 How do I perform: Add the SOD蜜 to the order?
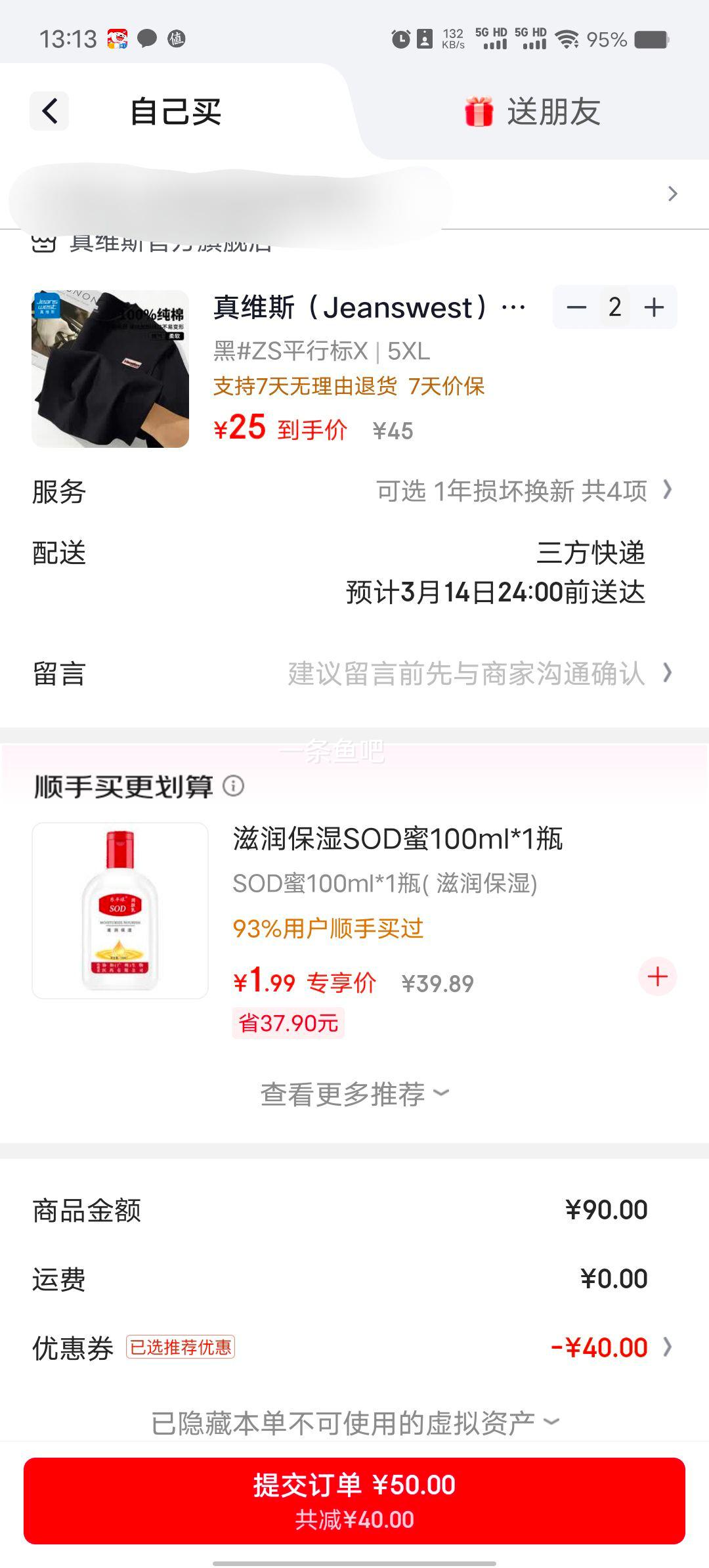tap(657, 976)
